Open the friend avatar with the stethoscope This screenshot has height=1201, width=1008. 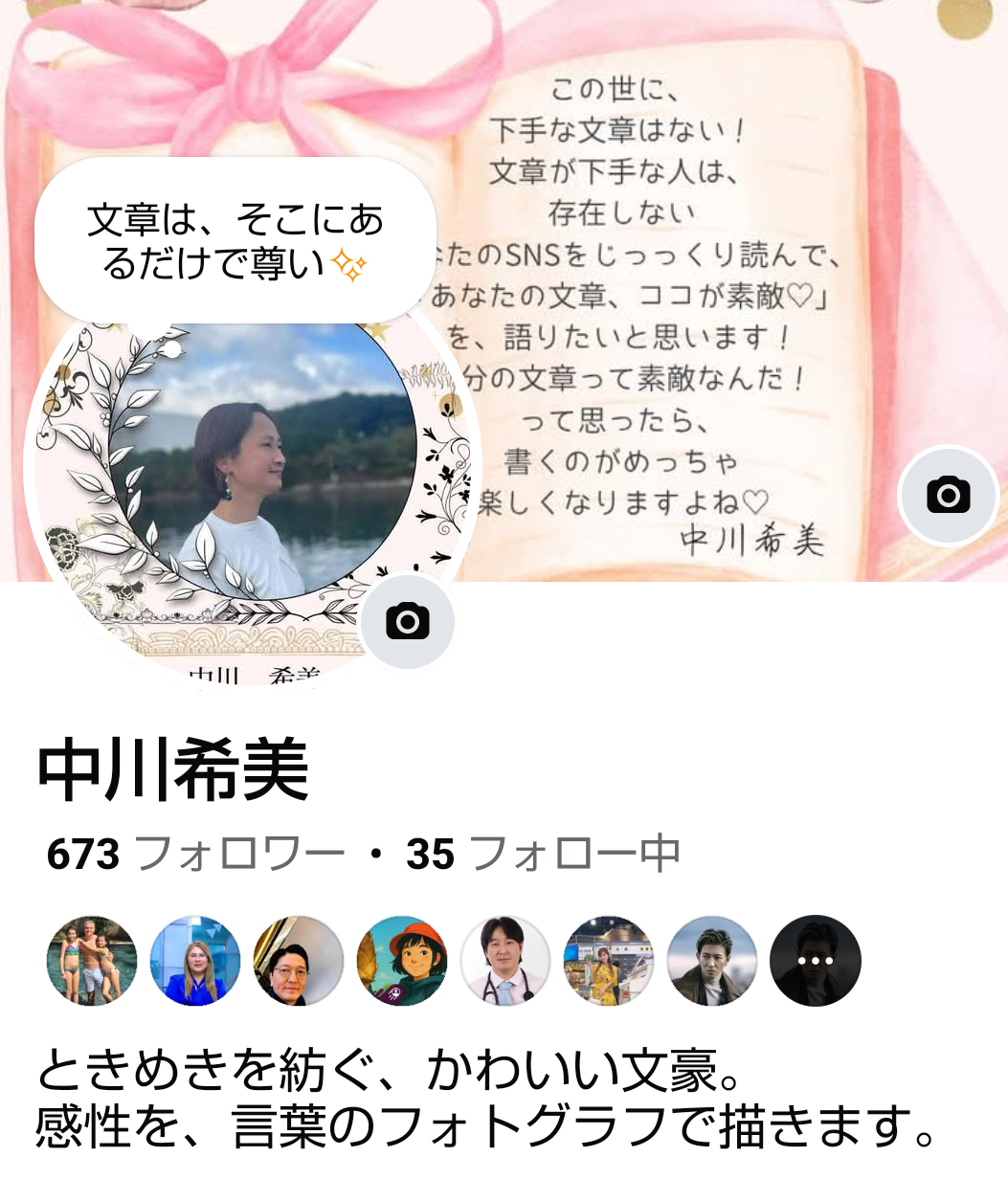pos(505,961)
